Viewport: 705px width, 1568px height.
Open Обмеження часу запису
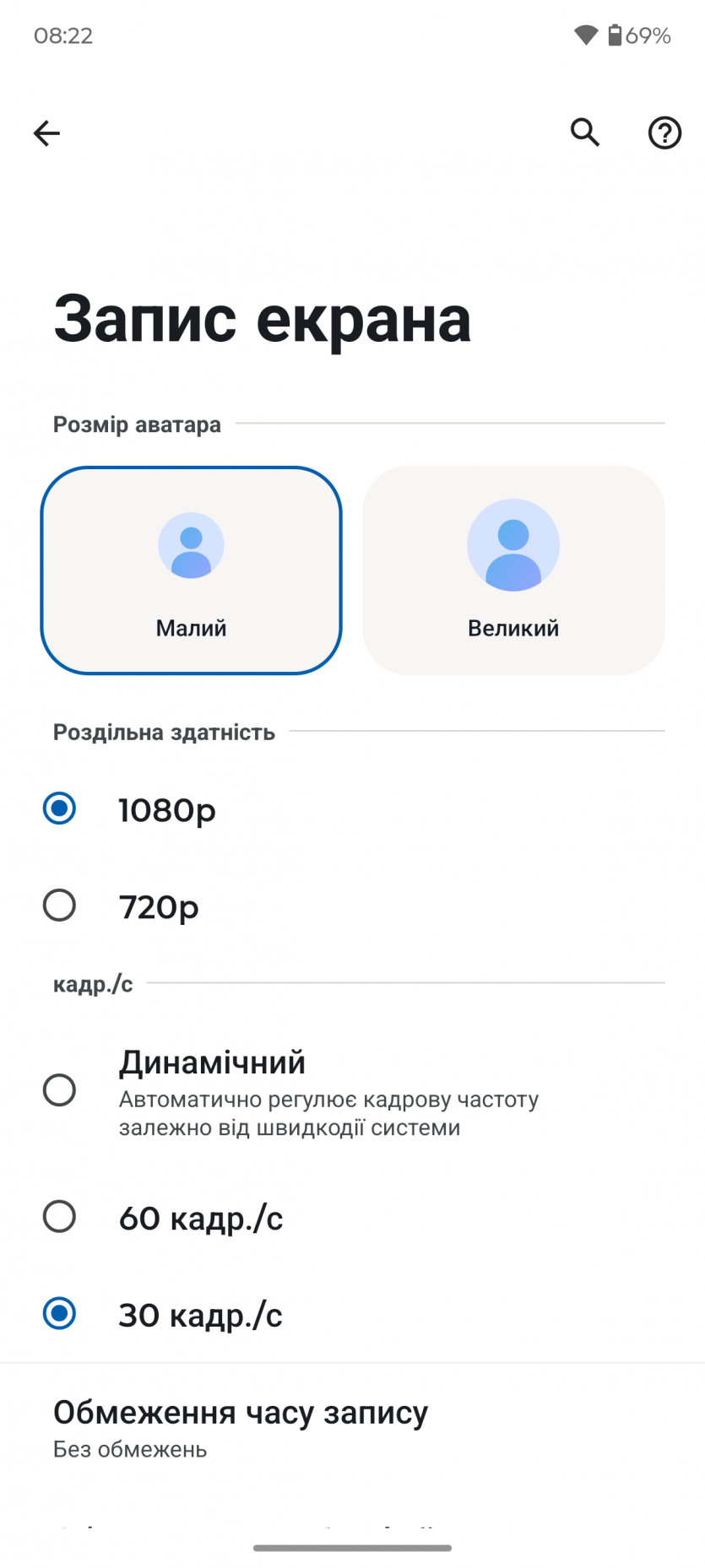click(241, 1428)
